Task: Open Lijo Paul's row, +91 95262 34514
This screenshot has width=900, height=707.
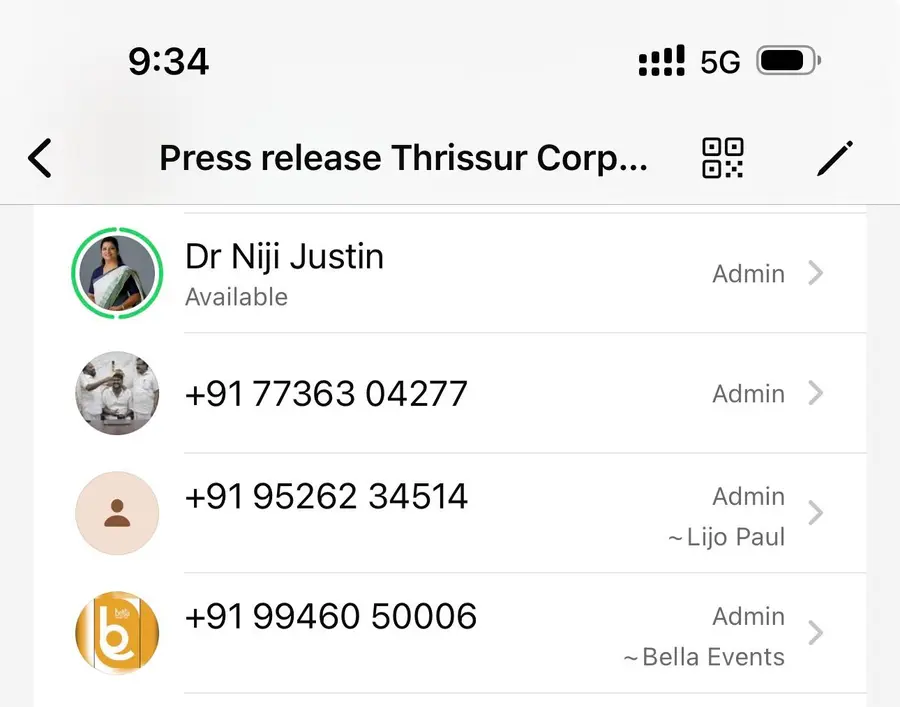Action: click(x=450, y=513)
